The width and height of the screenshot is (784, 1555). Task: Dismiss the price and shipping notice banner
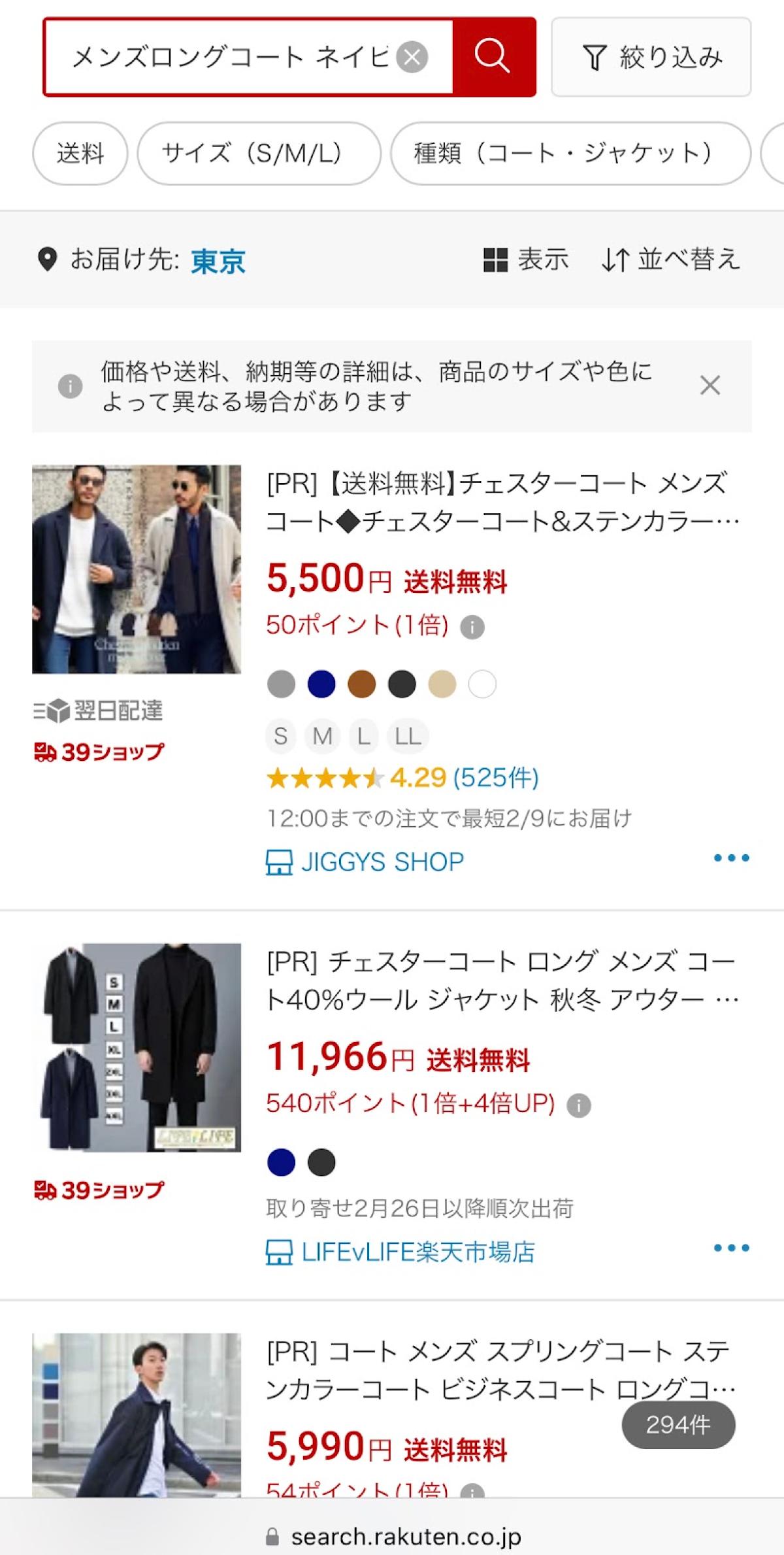710,386
